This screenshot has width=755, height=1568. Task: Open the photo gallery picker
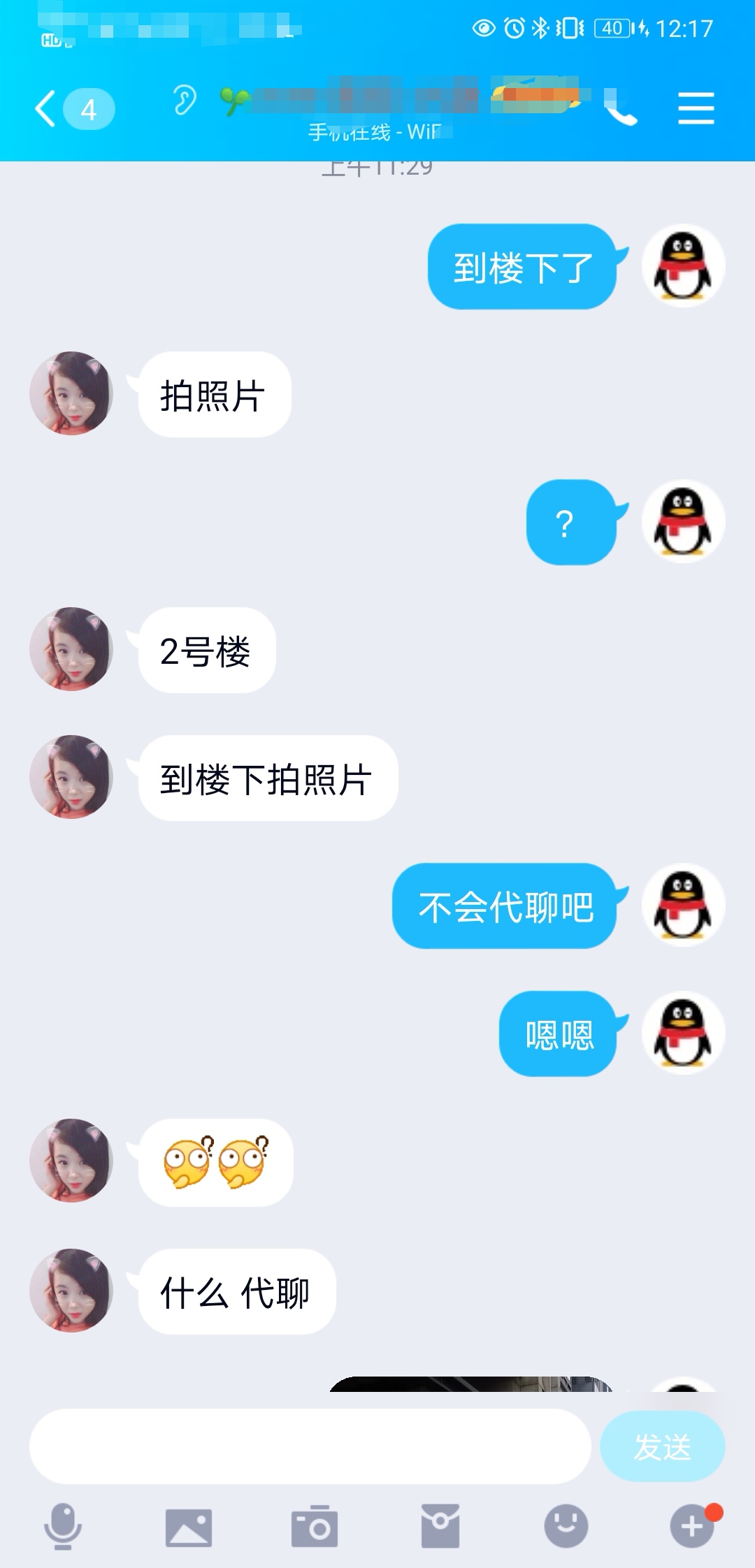(x=188, y=1527)
